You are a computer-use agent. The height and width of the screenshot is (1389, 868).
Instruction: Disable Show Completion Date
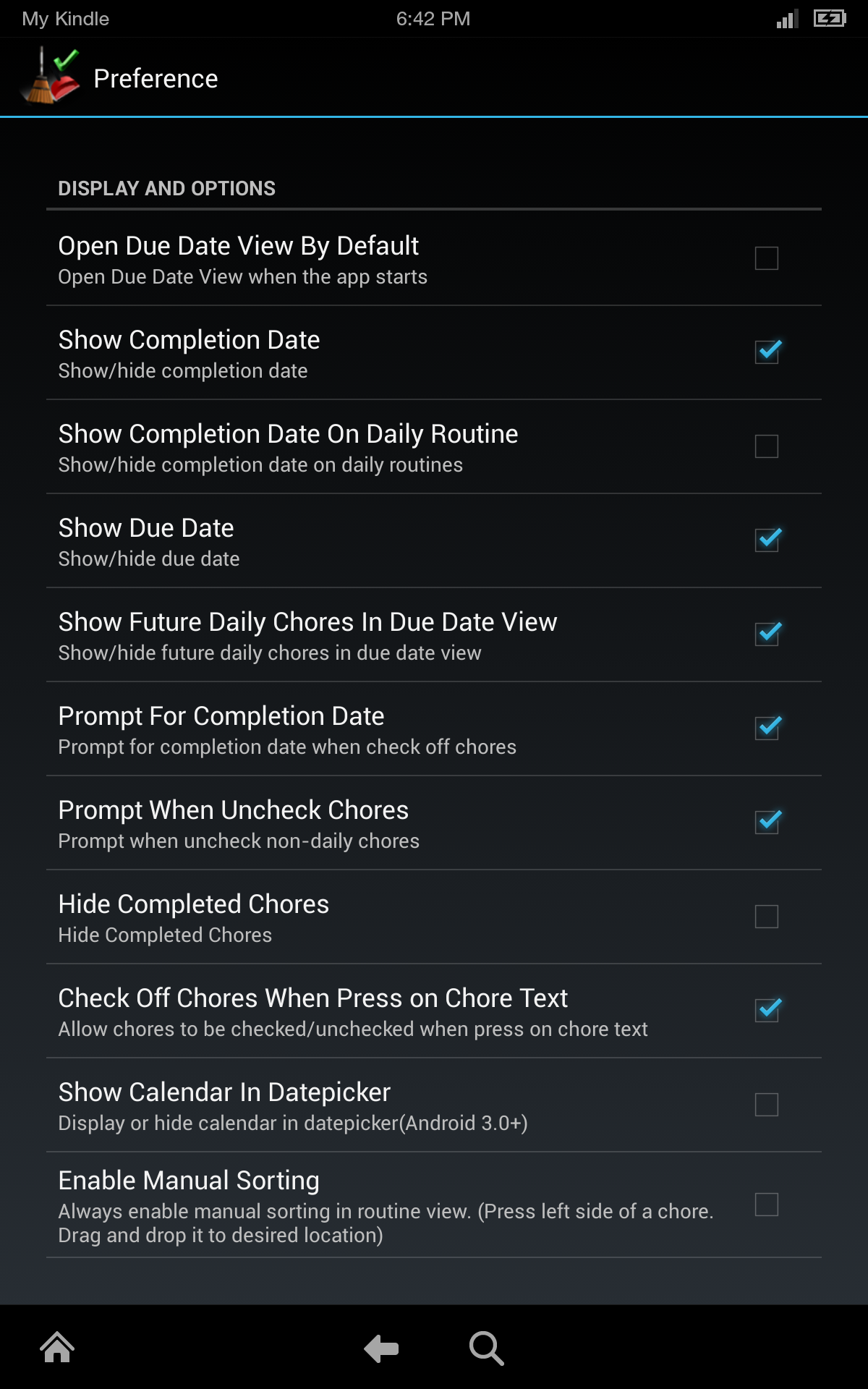pyautogui.click(x=767, y=352)
